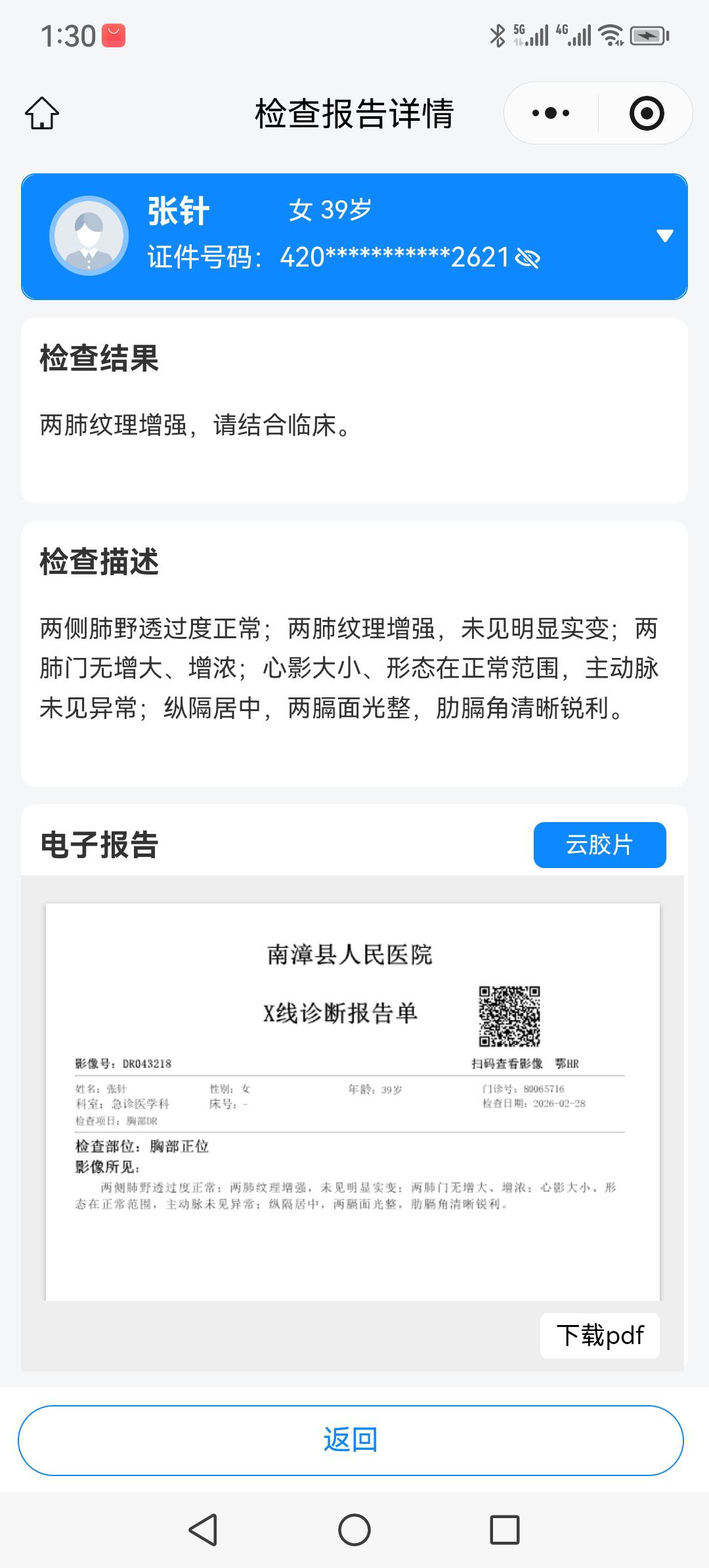The height and width of the screenshot is (1568, 709).
Task: Go back using the system back key
Action: (x=203, y=1530)
